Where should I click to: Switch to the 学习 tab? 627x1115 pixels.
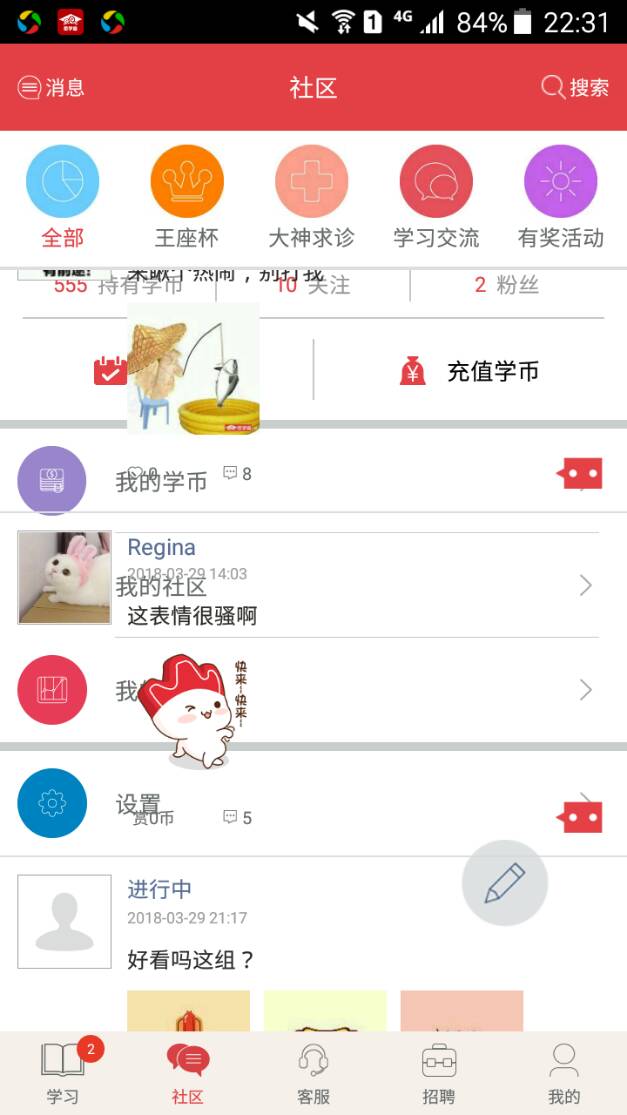[x=62, y=1072]
